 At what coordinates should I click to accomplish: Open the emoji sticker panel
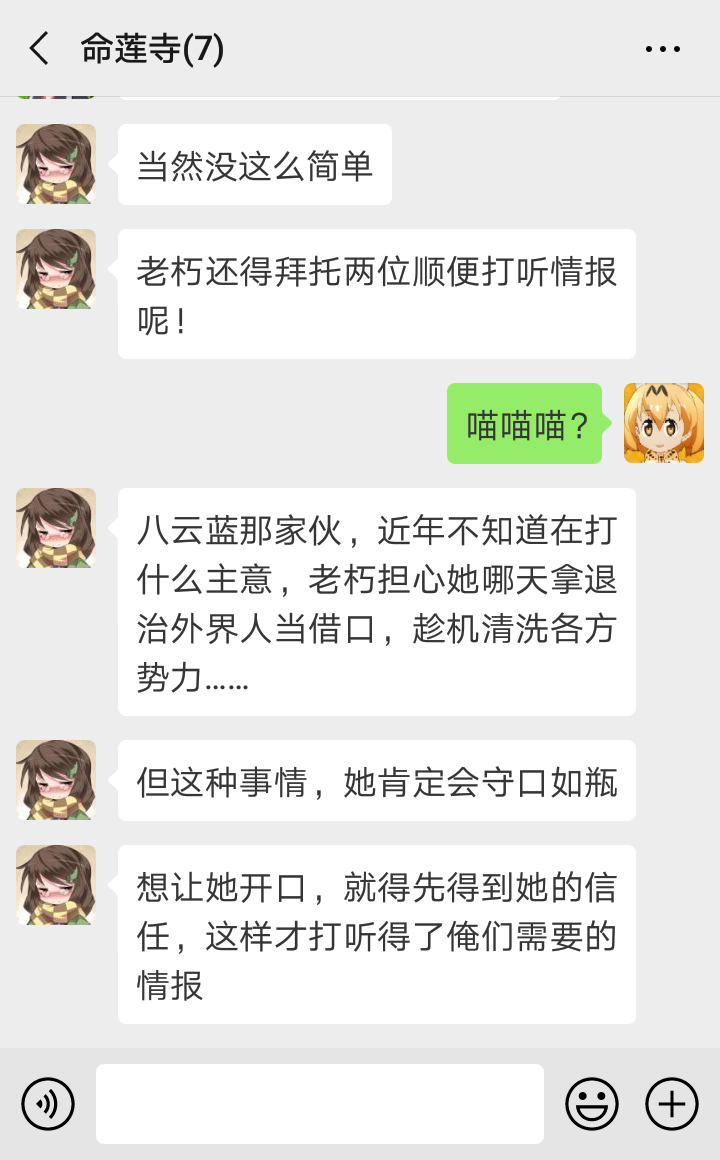click(x=592, y=1104)
